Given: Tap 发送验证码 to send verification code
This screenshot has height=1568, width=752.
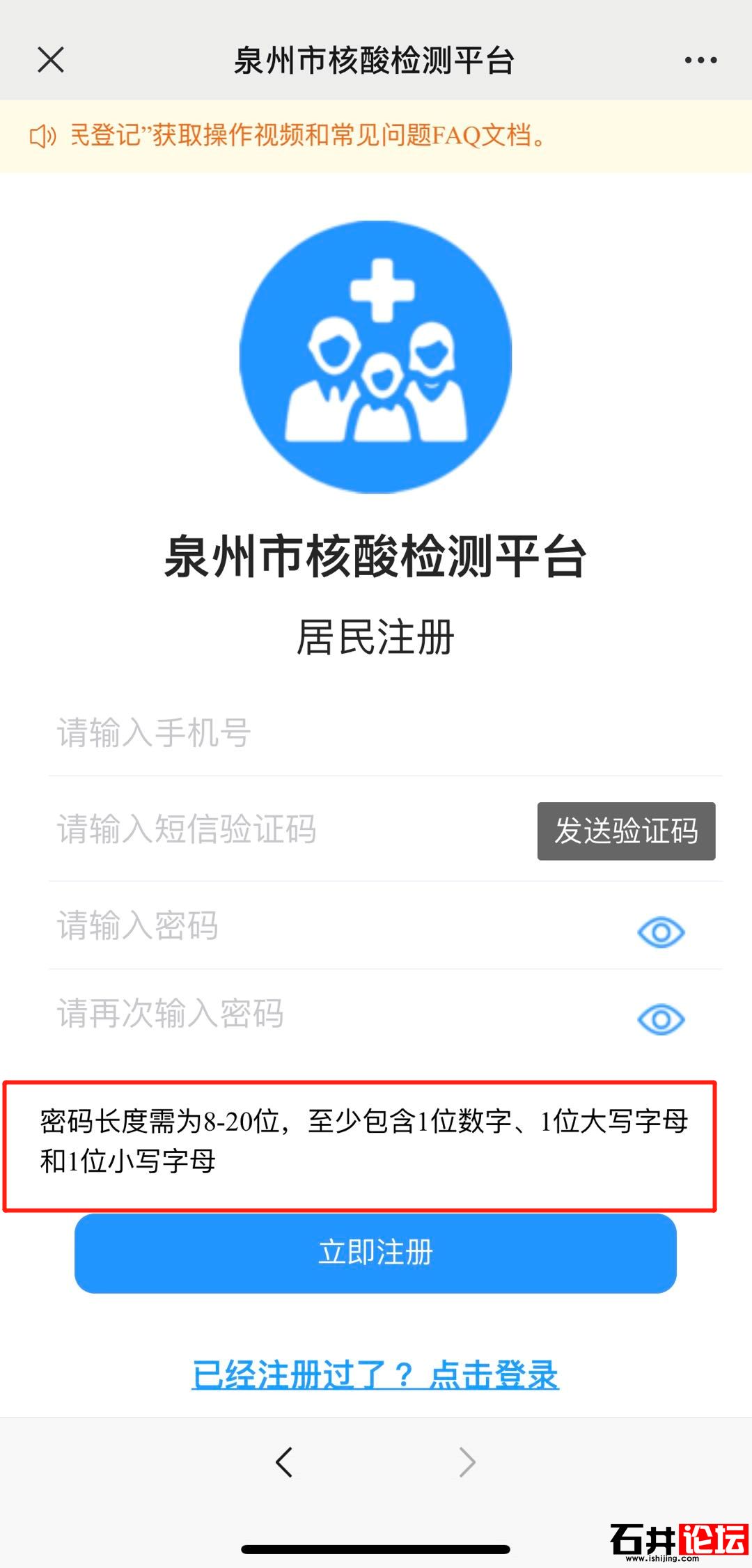Looking at the screenshot, I should (x=626, y=831).
